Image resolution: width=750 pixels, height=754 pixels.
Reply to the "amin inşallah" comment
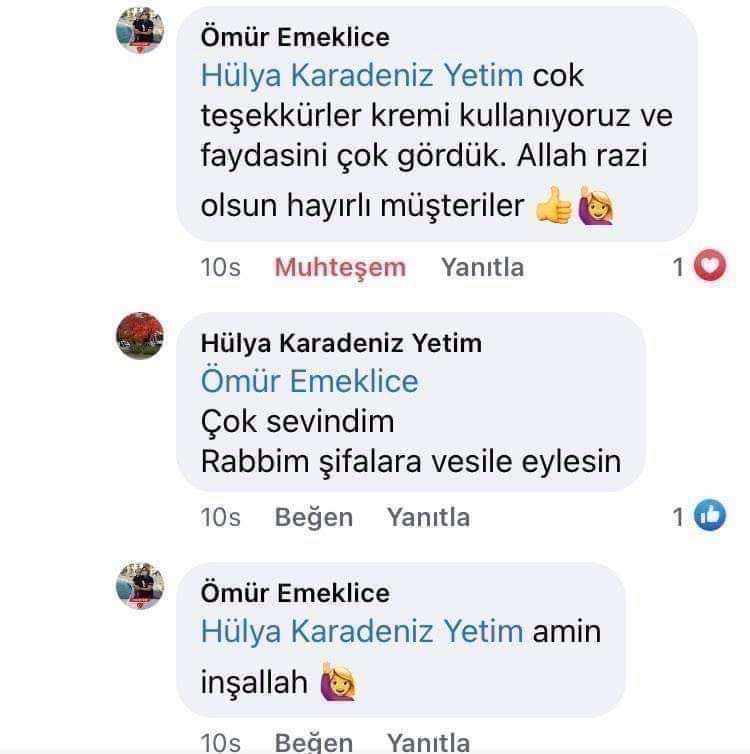pos(428,741)
